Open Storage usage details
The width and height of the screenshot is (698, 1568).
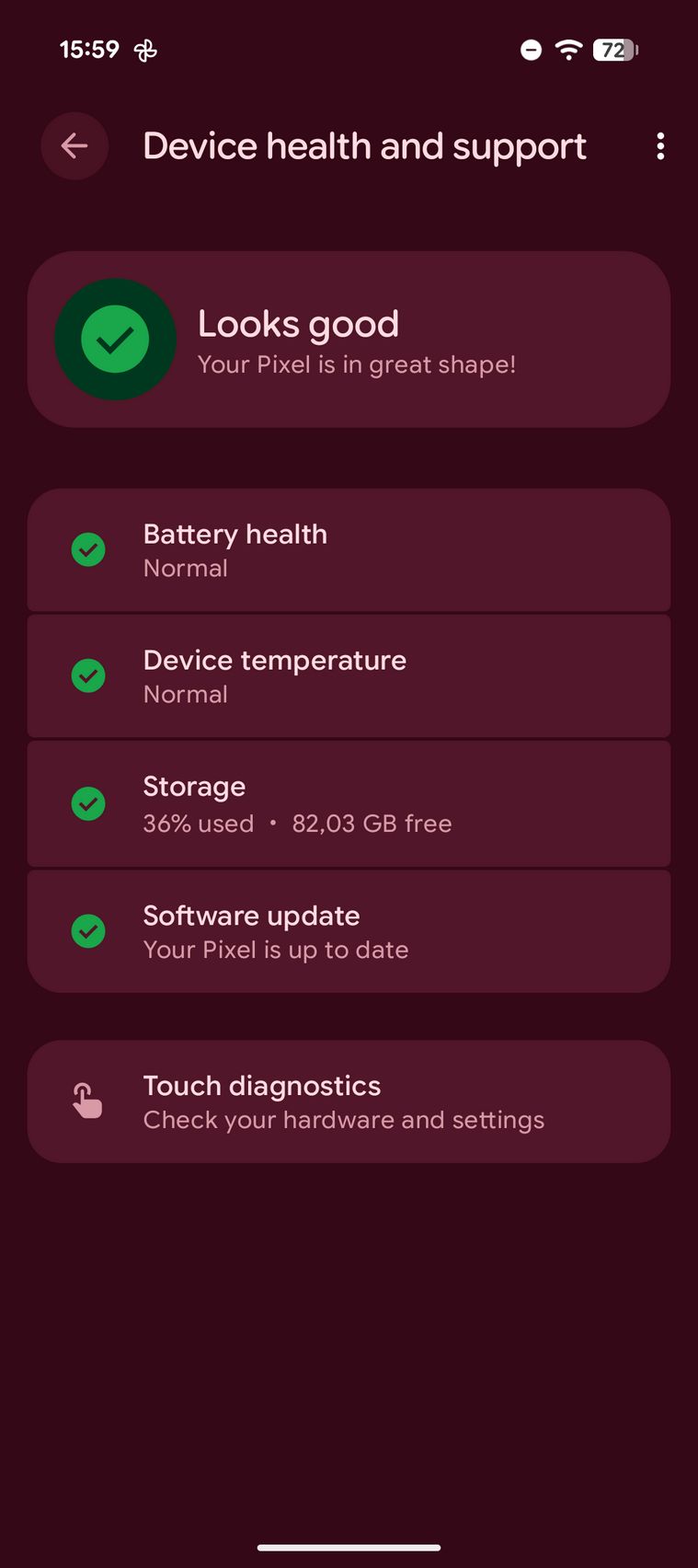coord(349,804)
